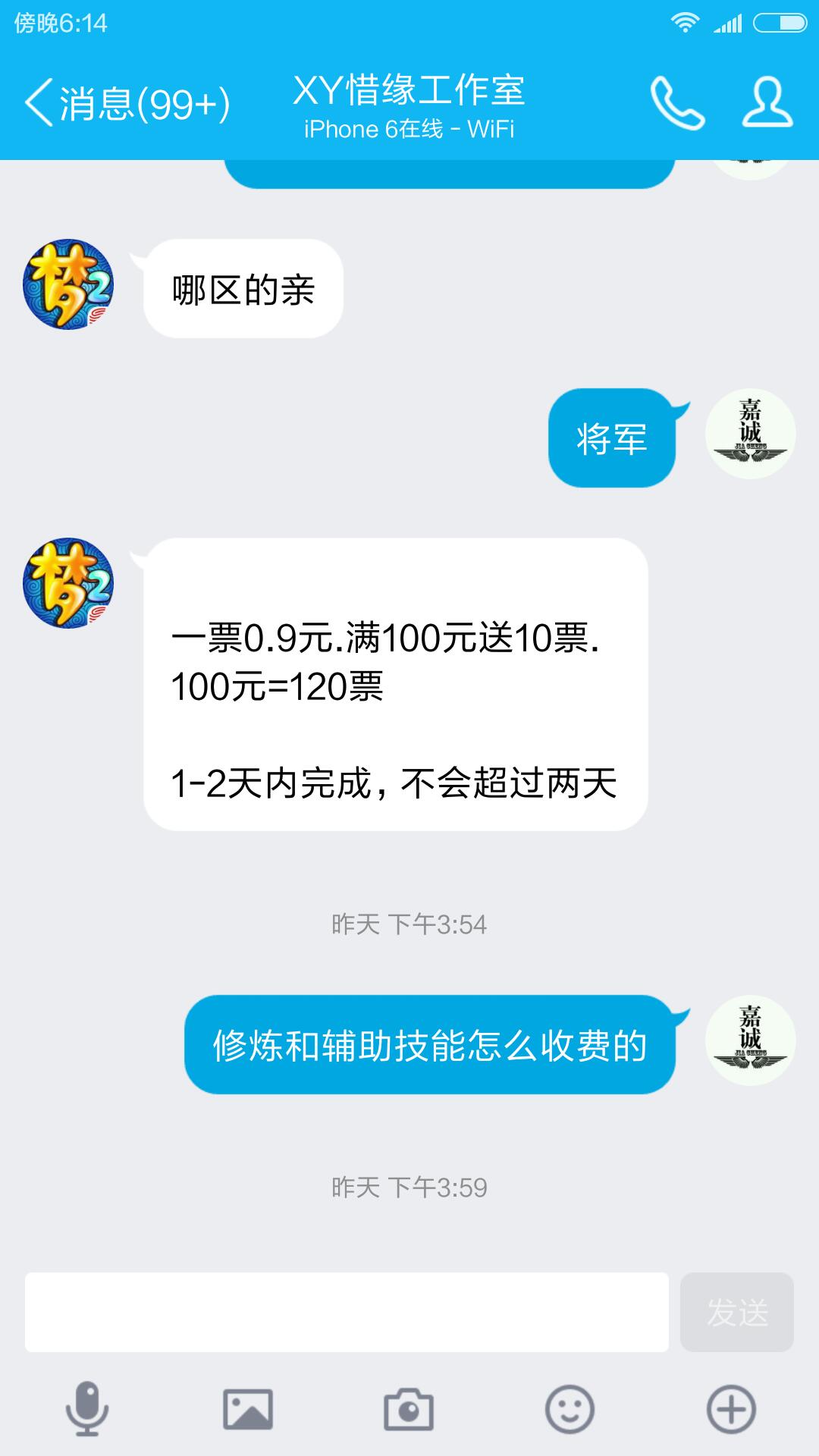Viewport: 819px width, 1456px height.
Task: Open the camera to take a photo
Action: click(x=409, y=1409)
